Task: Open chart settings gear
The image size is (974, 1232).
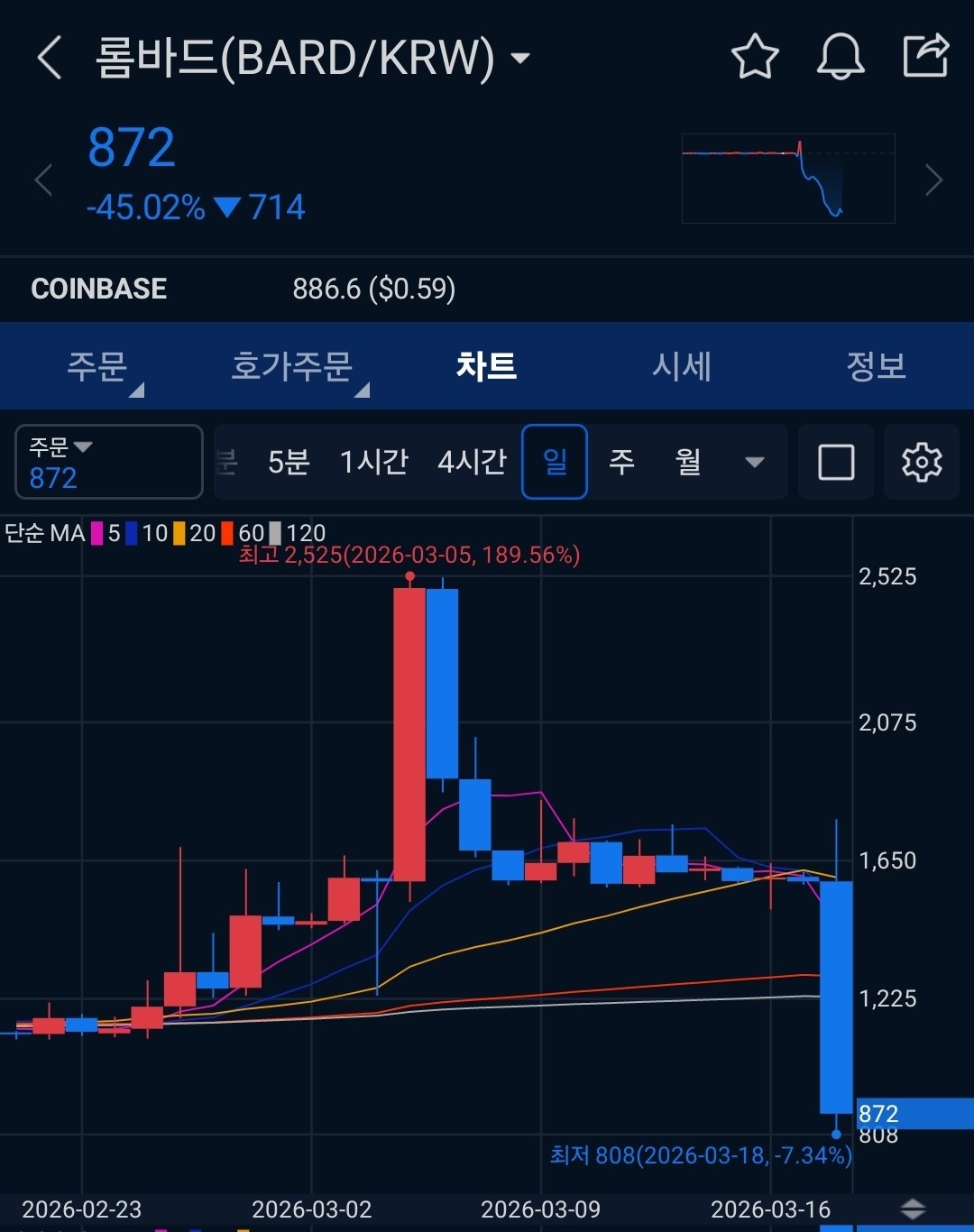Action: pos(922,462)
